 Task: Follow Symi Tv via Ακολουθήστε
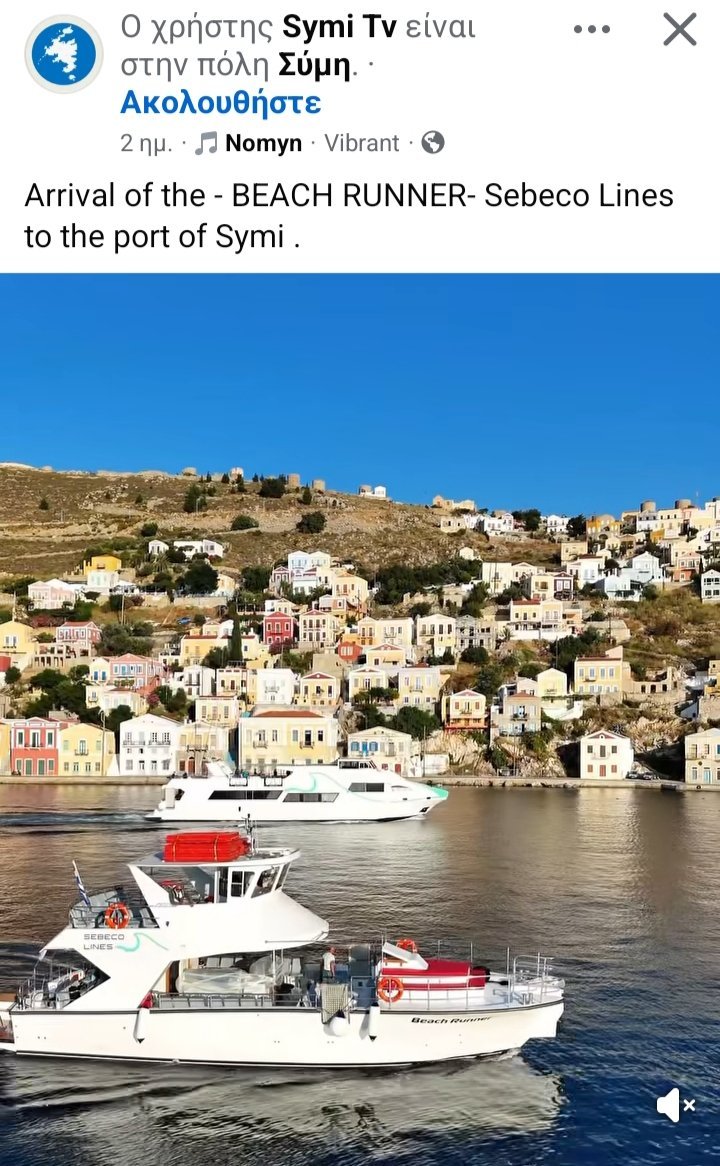(x=220, y=103)
